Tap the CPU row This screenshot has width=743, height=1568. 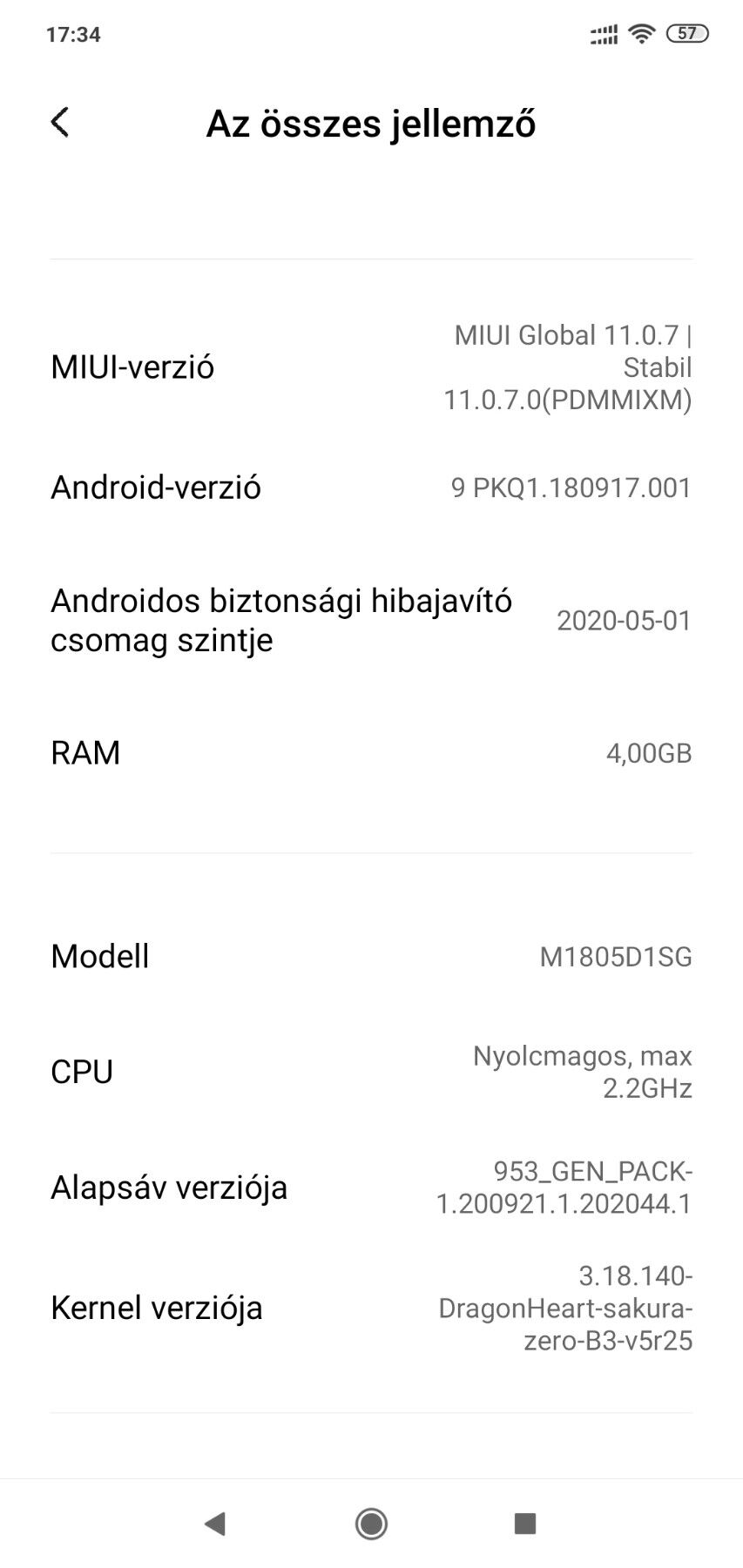tap(371, 1072)
